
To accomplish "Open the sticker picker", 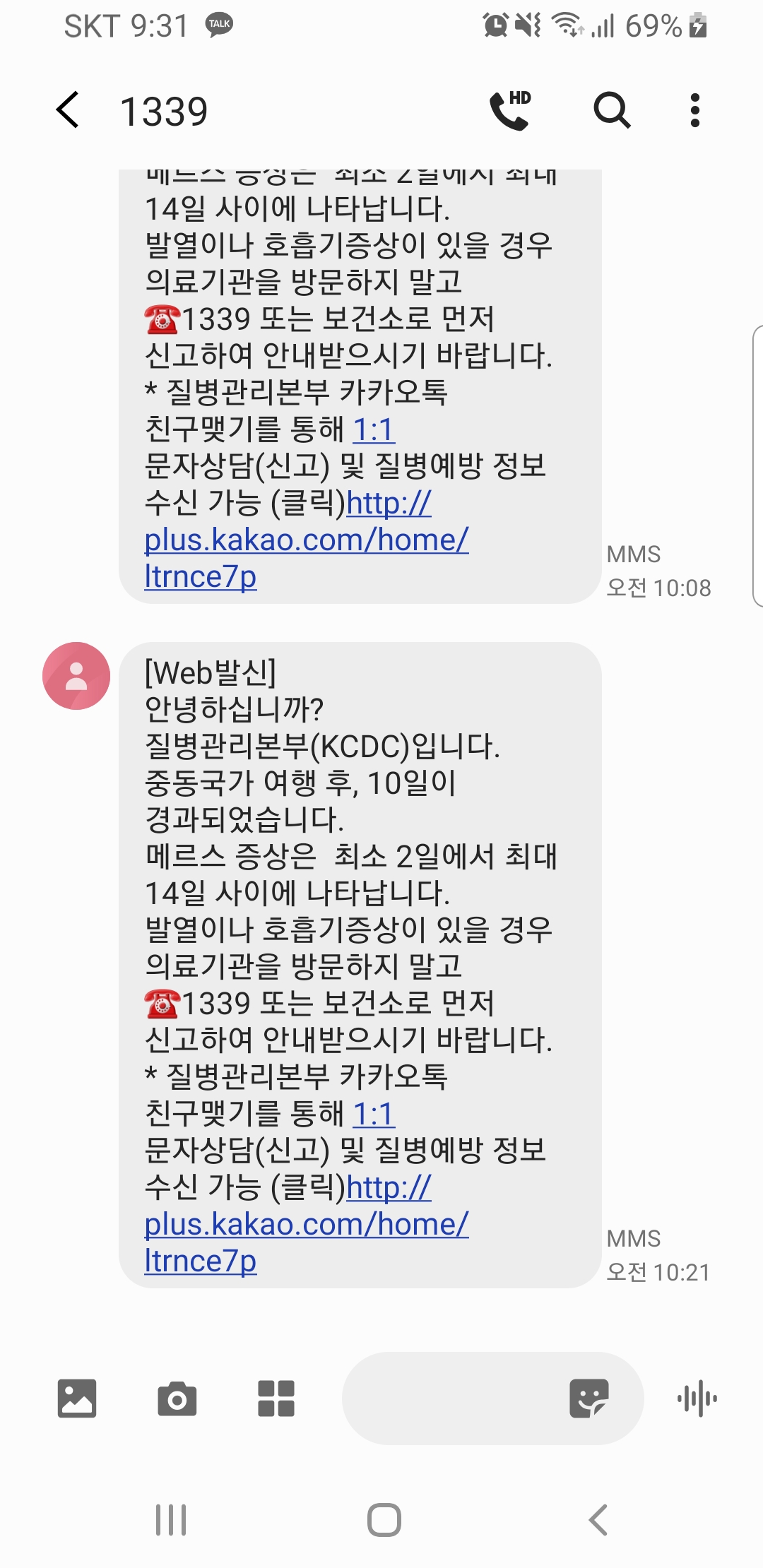I will coord(588,1398).
